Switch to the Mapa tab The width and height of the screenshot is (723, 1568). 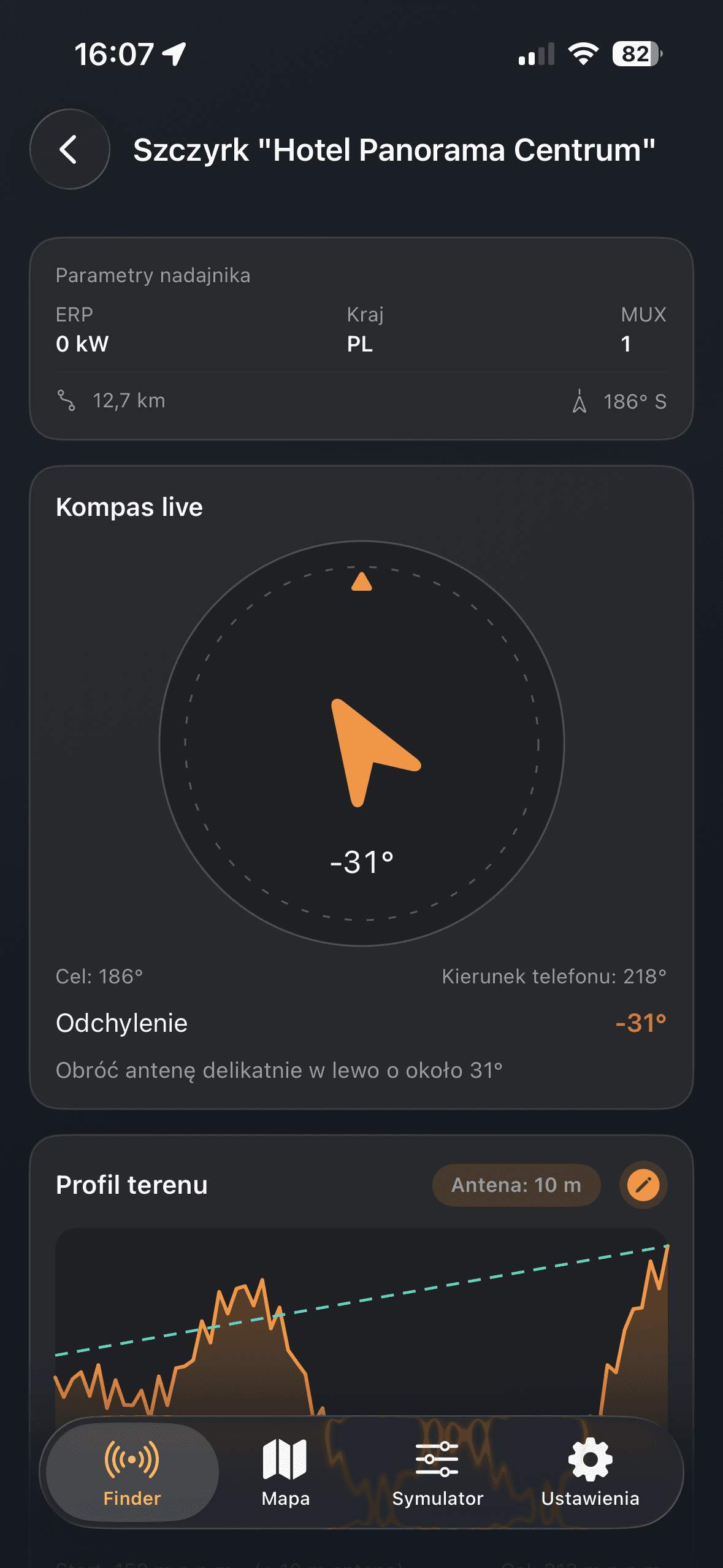click(285, 1472)
